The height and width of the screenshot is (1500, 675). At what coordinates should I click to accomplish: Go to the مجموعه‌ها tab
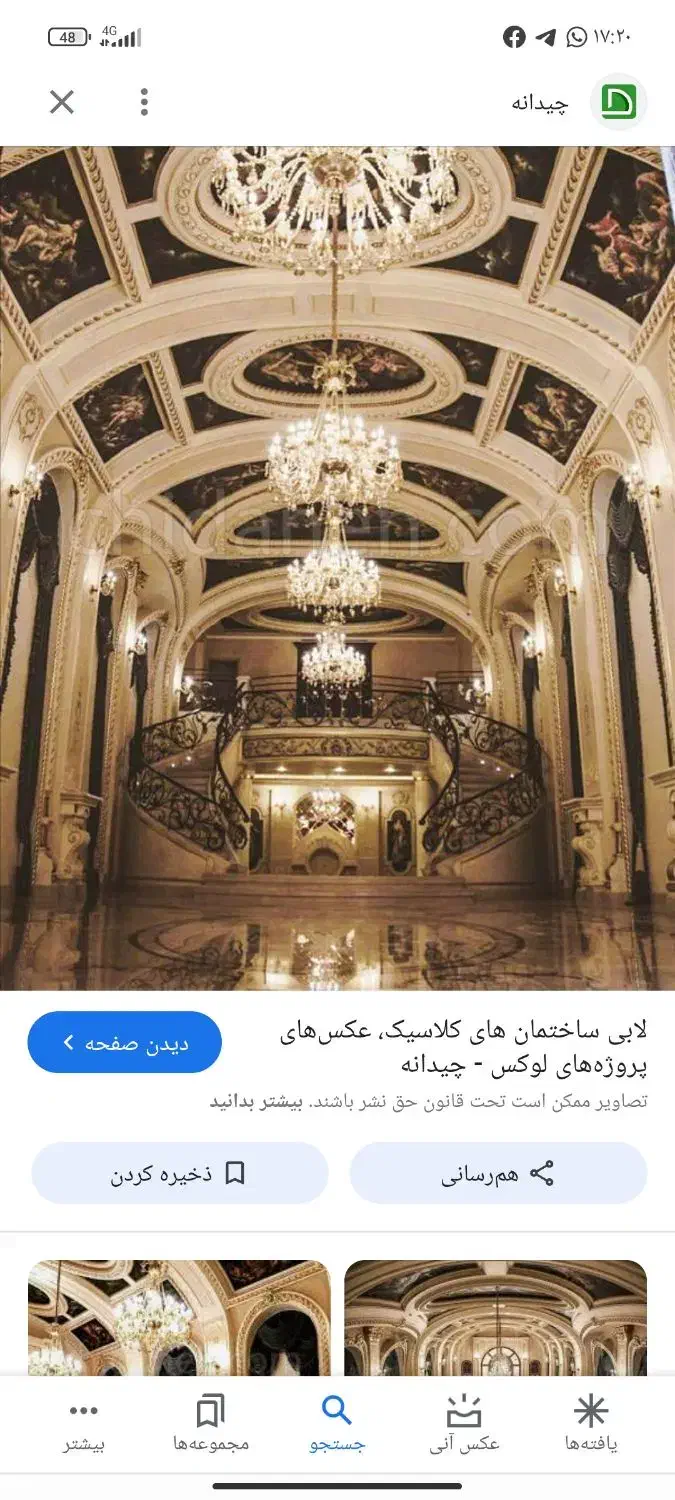pos(210,1424)
